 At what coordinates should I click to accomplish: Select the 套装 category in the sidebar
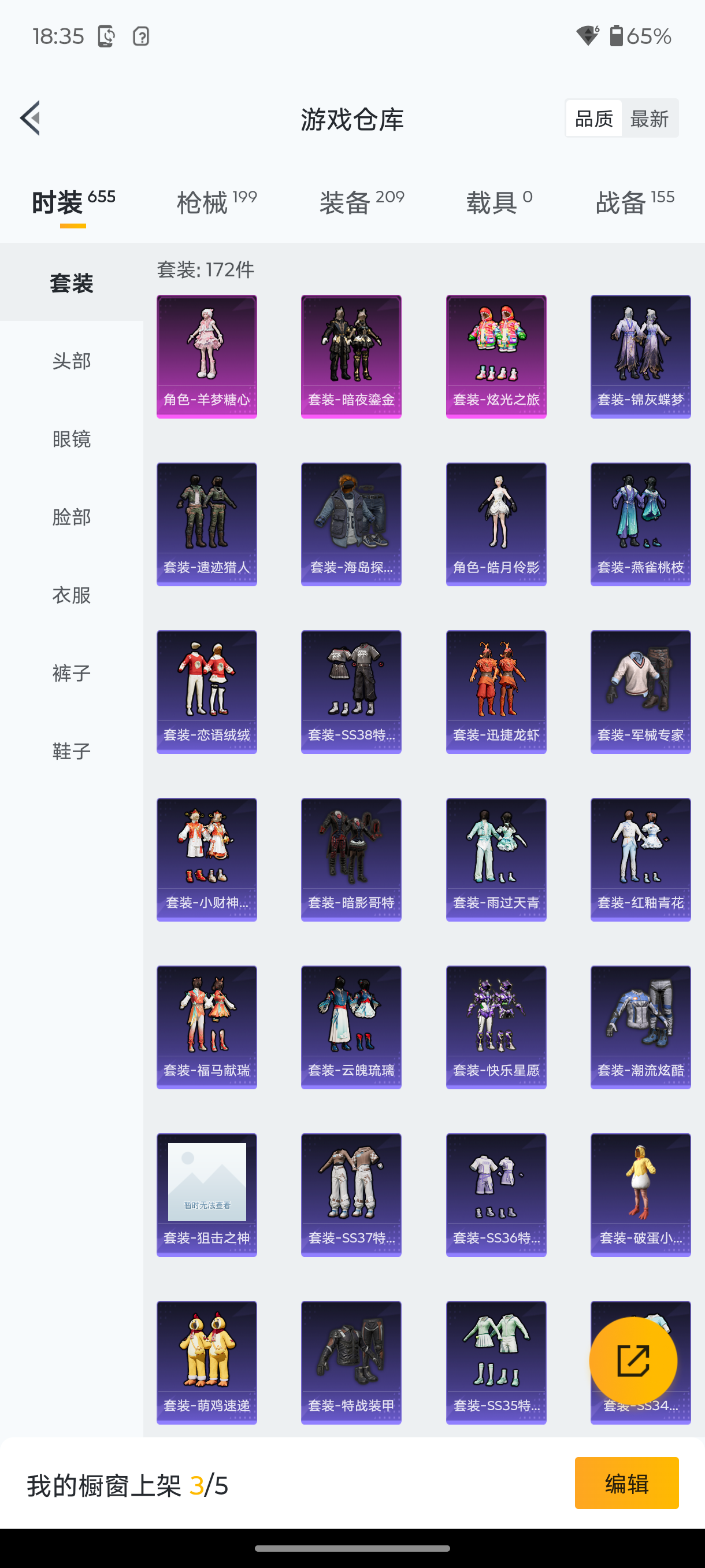(72, 282)
